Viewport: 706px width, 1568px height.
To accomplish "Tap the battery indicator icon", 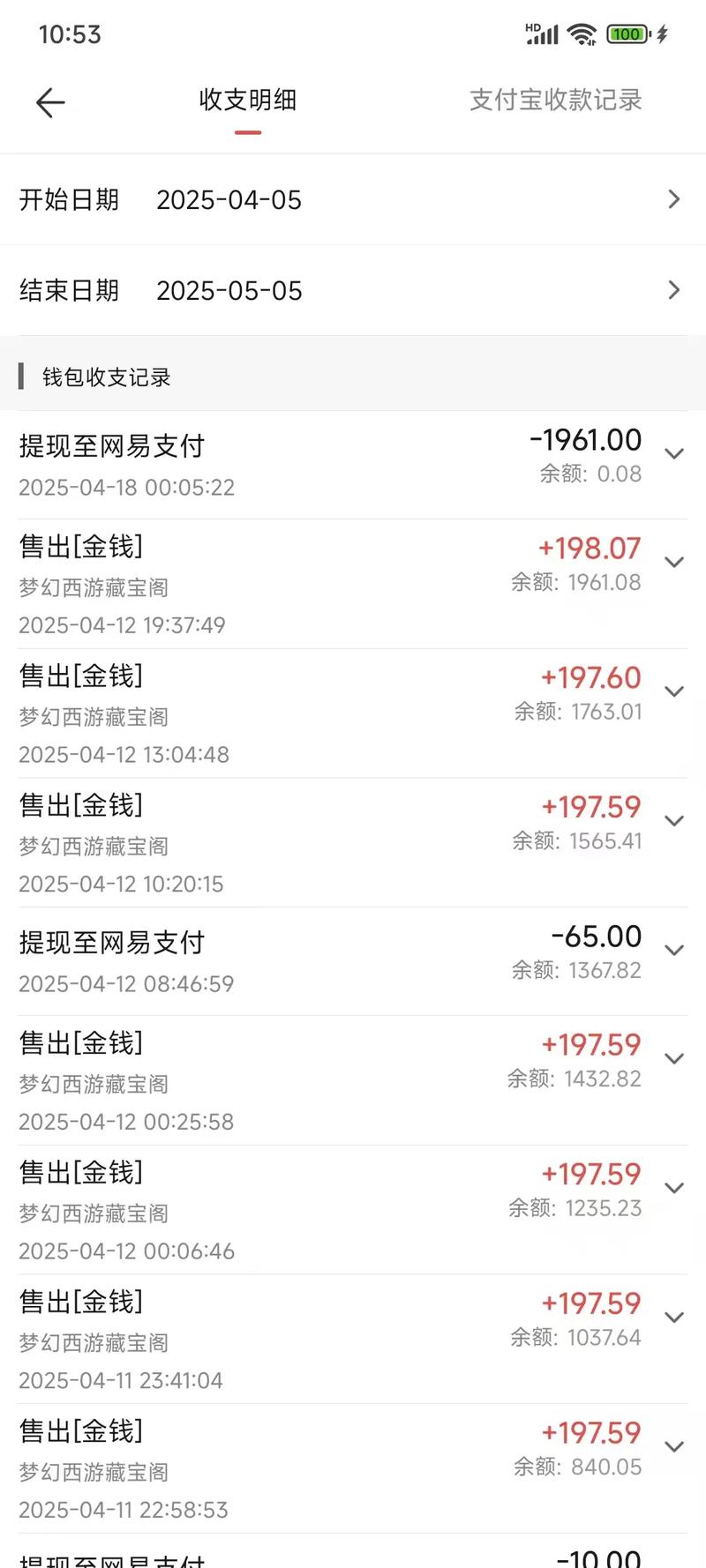I will [626, 34].
